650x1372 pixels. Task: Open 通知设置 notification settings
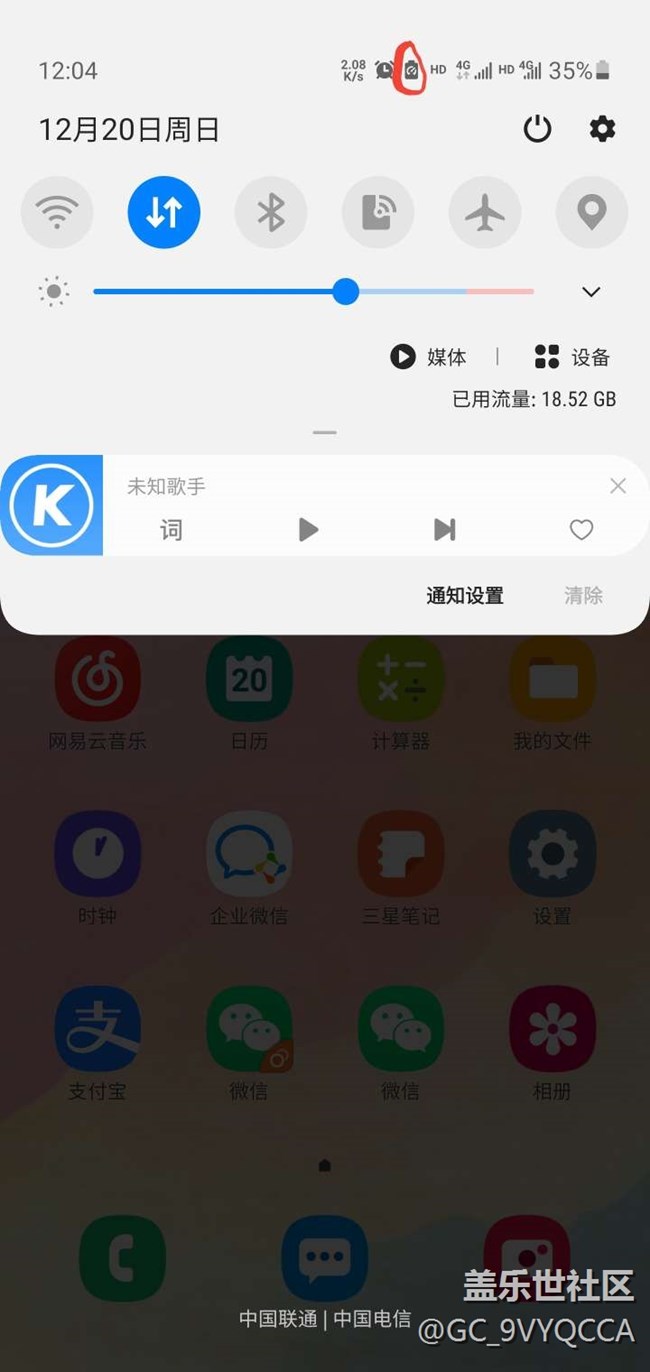[465, 596]
